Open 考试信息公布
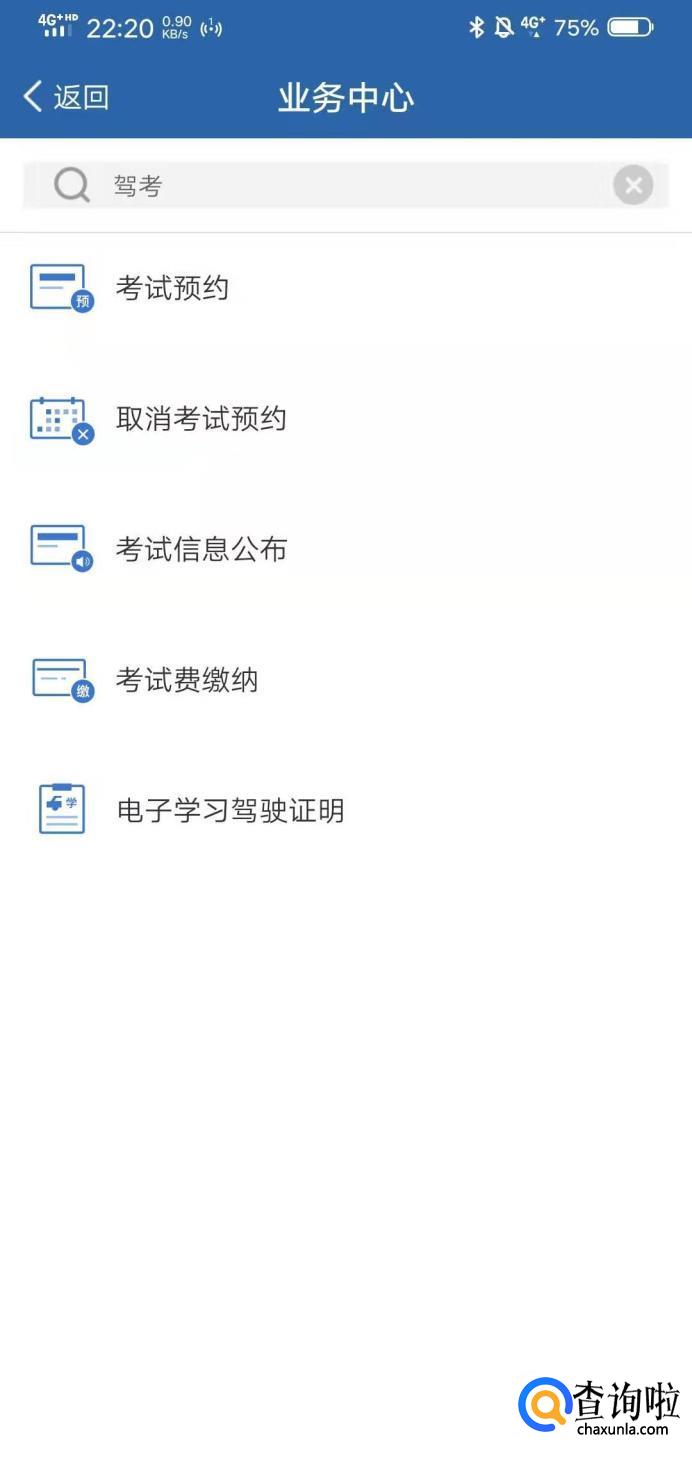Image resolution: width=692 pixels, height=1460 pixels. (201, 549)
